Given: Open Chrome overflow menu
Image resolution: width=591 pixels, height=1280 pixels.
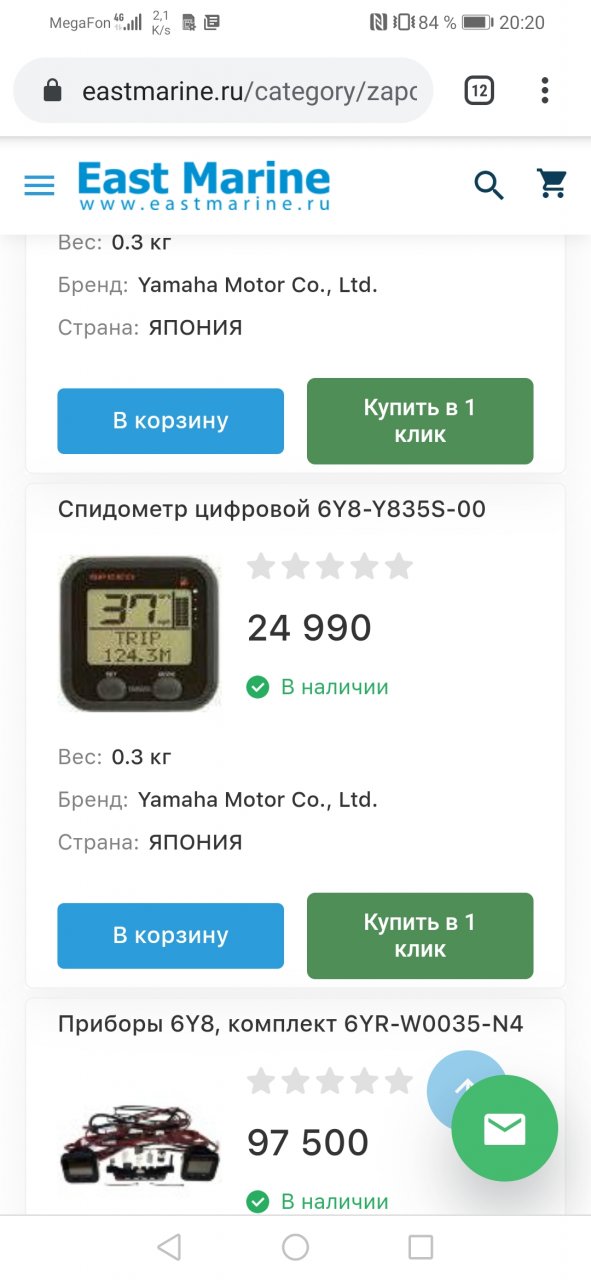Looking at the screenshot, I should pyautogui.click(x=545, y=91).
